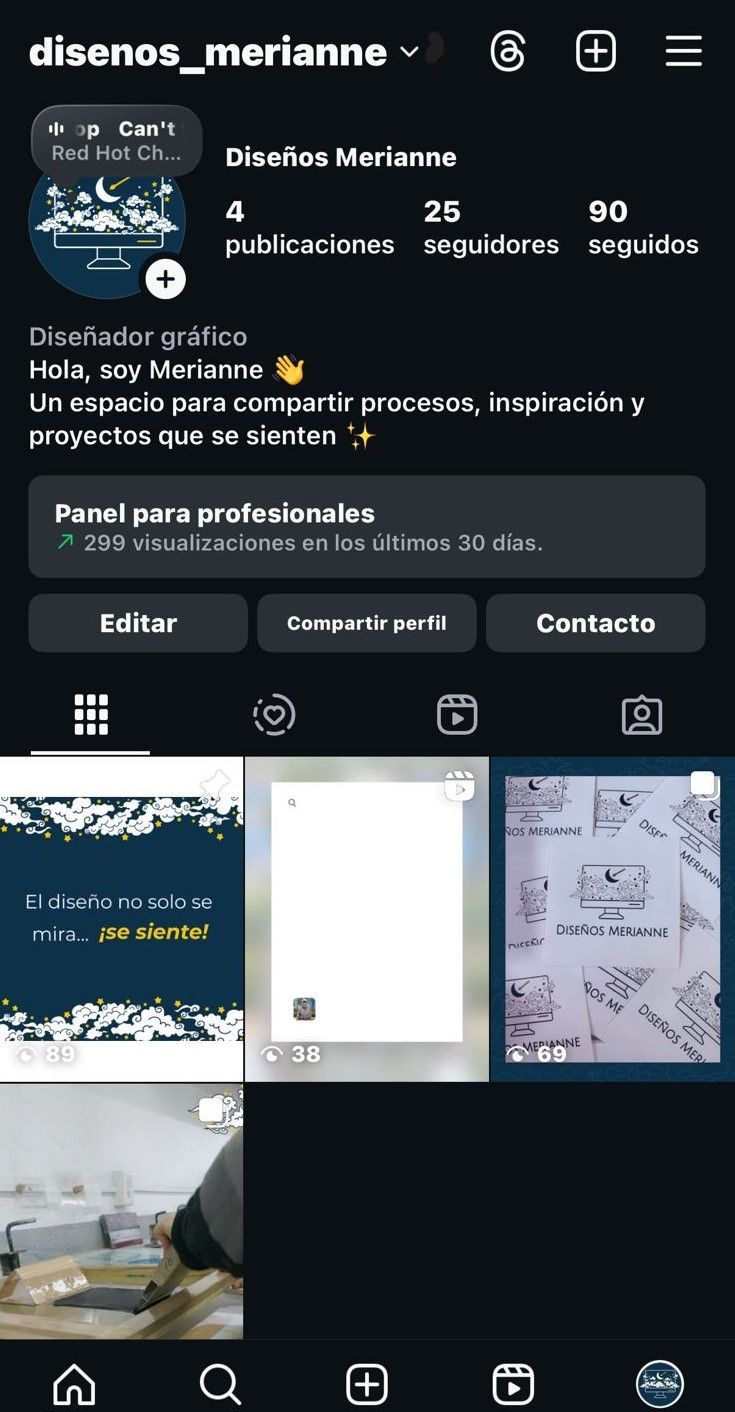Image resolution: width=735 pixels, height=1412 pixels.
Task: Open the pinned post 'El diseño no solo se mira'
Action: point(121,918)
